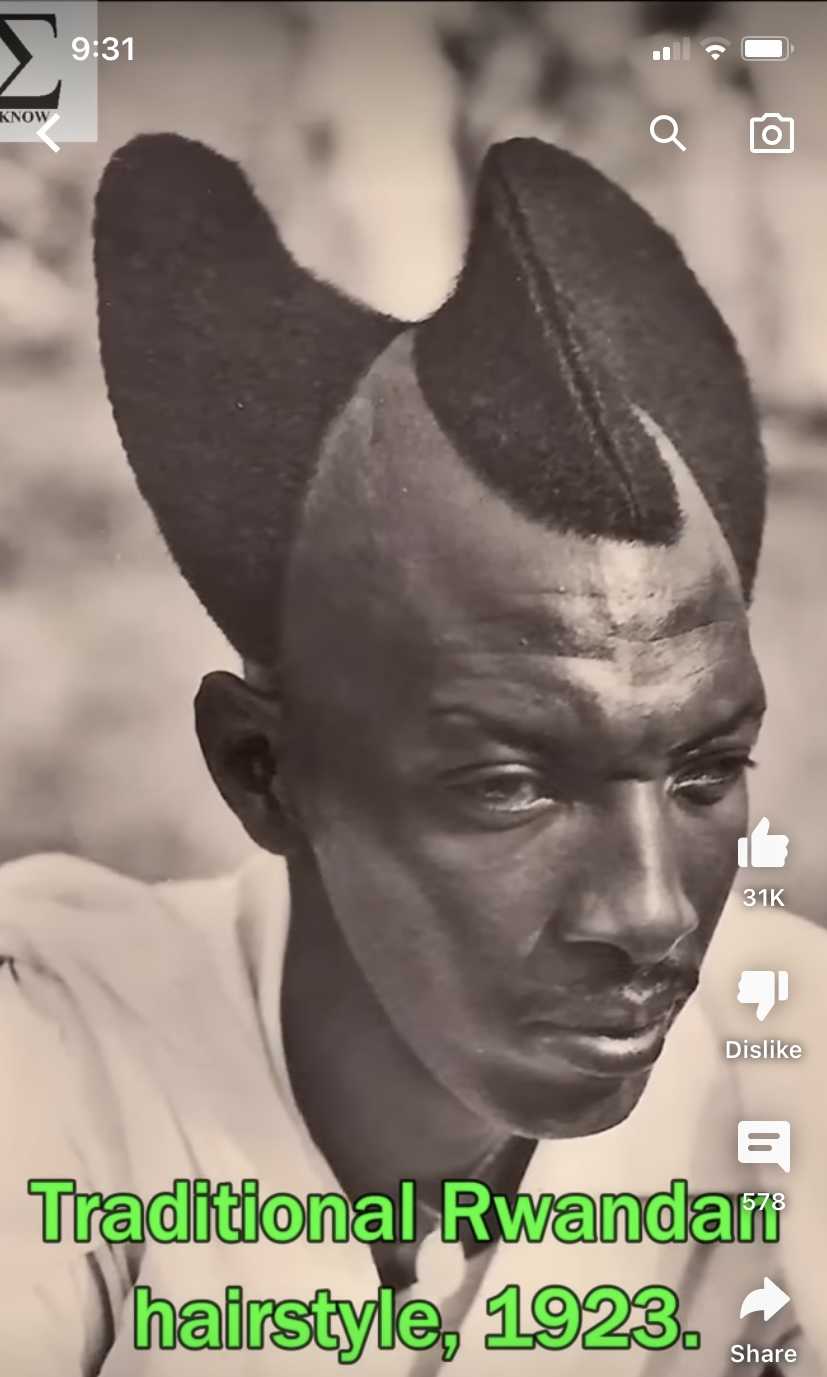The image size is (827, 1377).
Task: Open the search icon
Action: tap(667, 132)
